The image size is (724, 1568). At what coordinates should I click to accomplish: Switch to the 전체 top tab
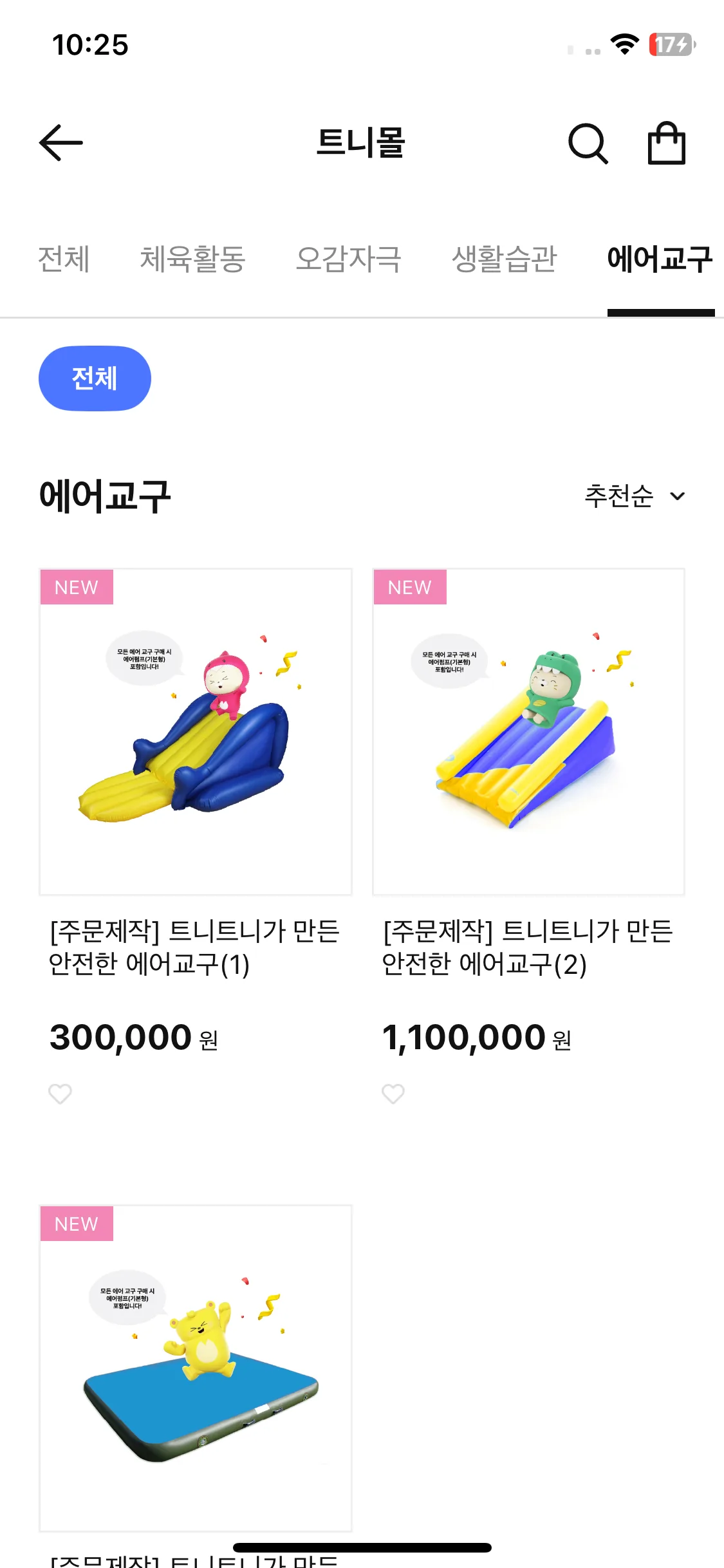tap(64, 259)
